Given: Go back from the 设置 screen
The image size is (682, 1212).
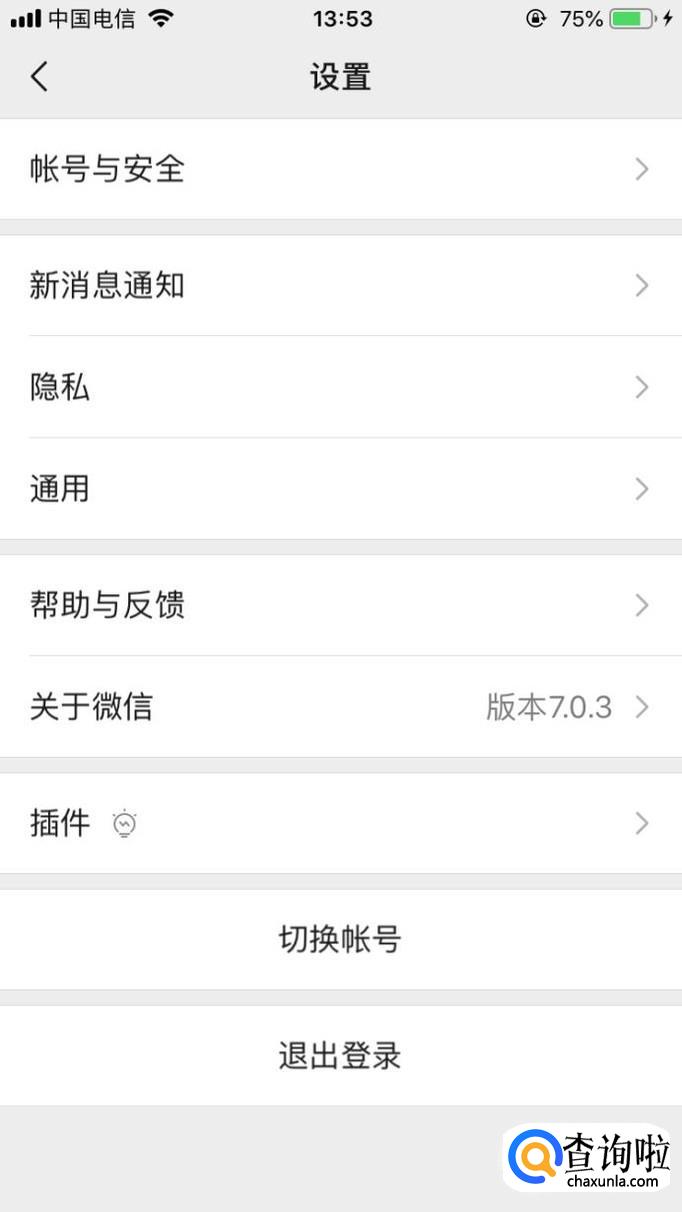Looking at the screenshot, I should coord(39,76).
